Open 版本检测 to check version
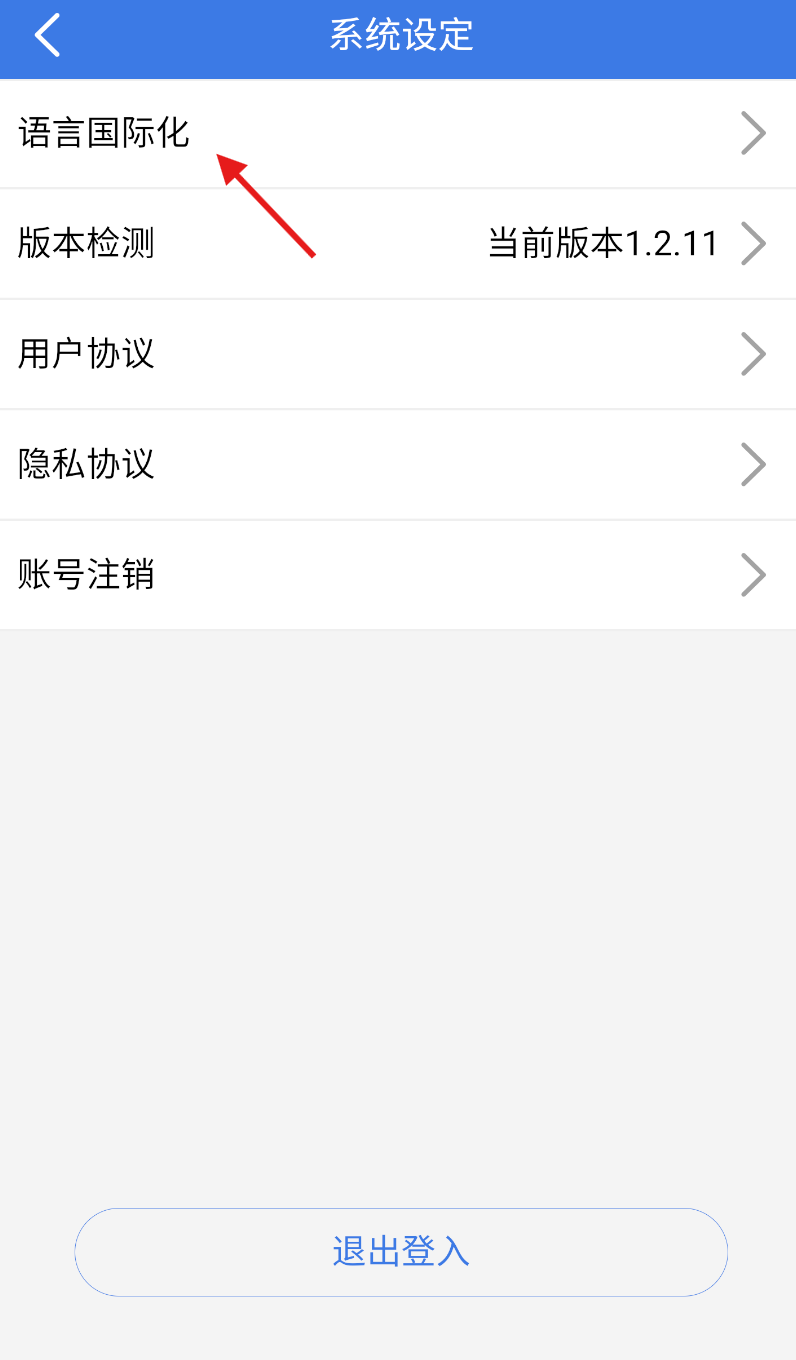Screen dimensions: 796x1360 pos(398,243)
